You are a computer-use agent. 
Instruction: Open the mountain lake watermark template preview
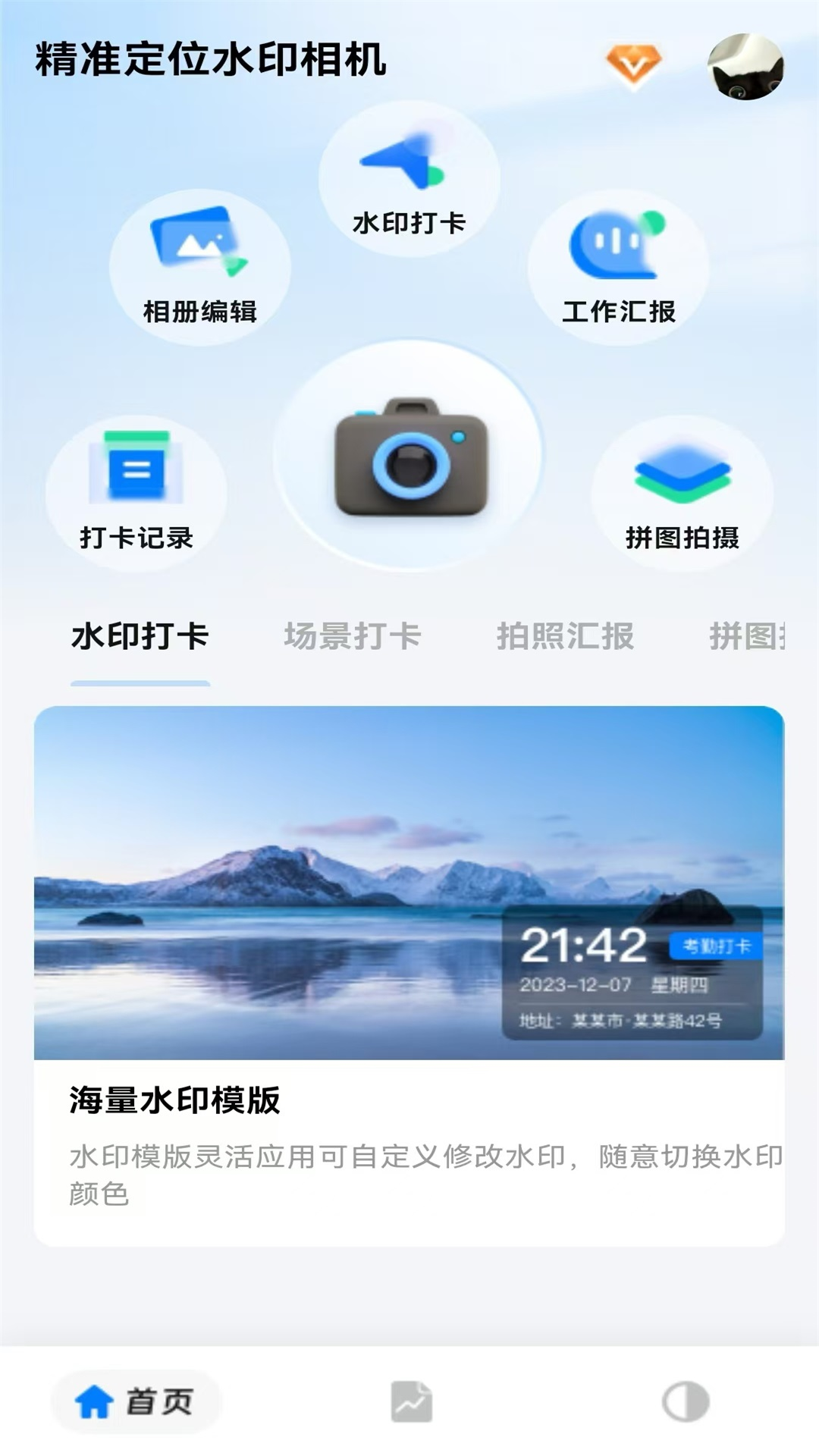[409, 880]
